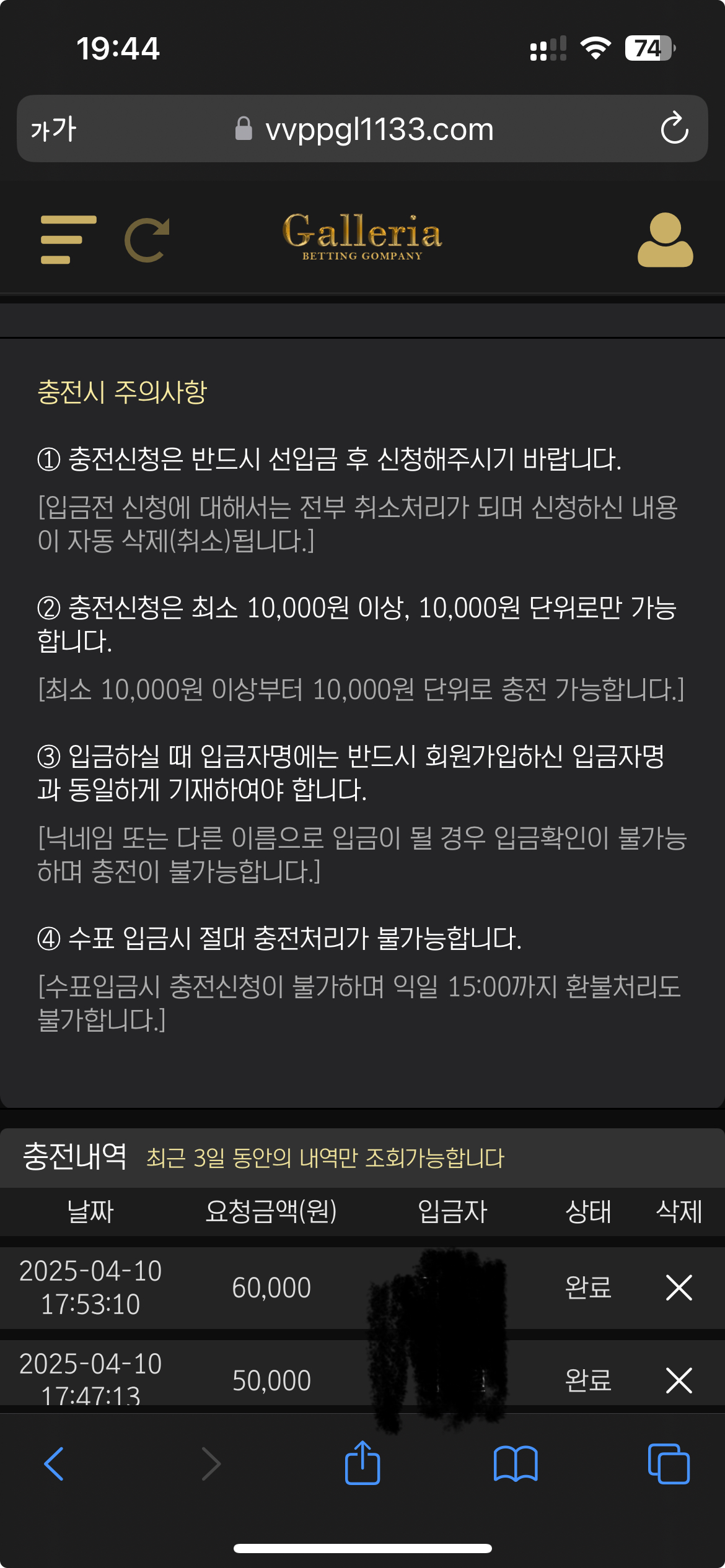Delete the 50,000 won charge record

(679, 1380)
